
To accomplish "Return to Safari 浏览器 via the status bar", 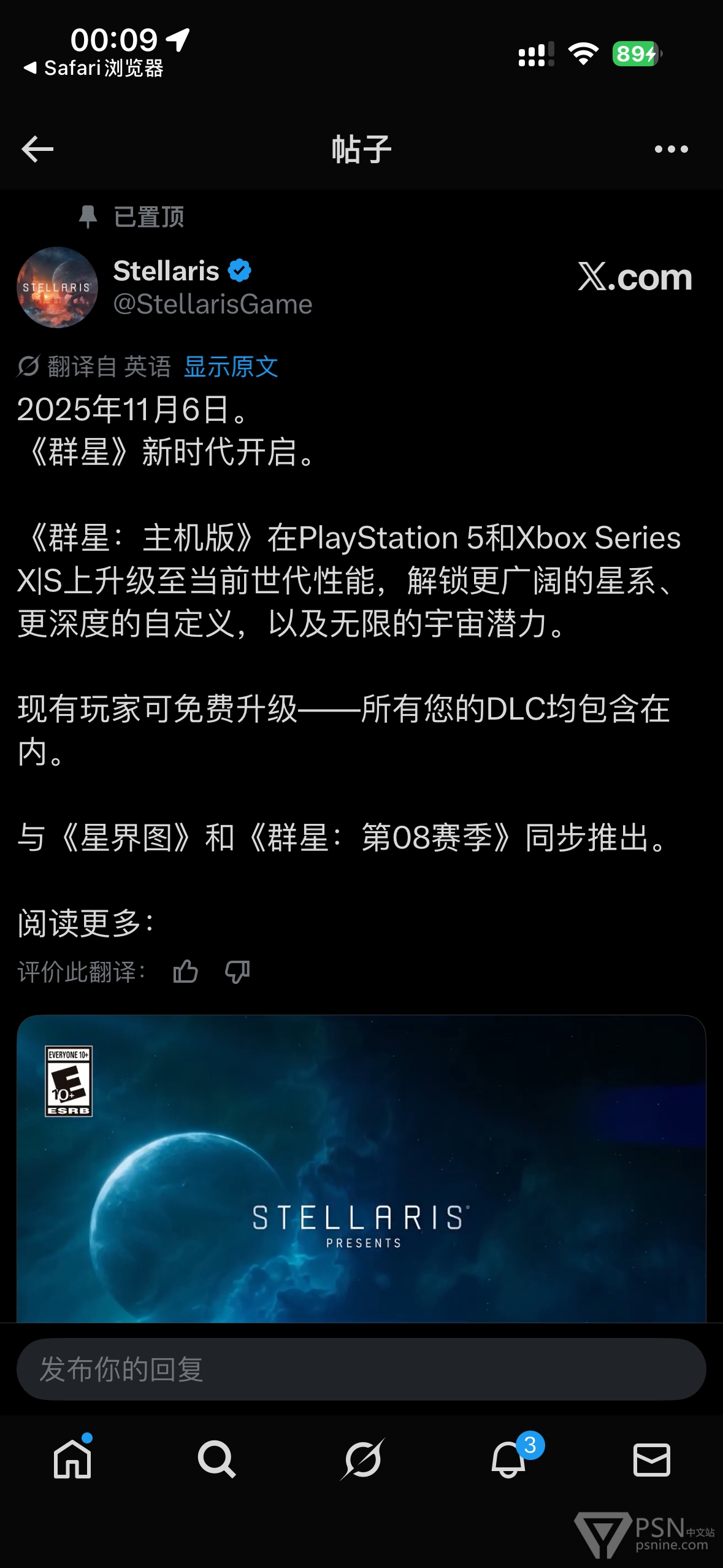I will pyautogui.click(x=93, y=68).
